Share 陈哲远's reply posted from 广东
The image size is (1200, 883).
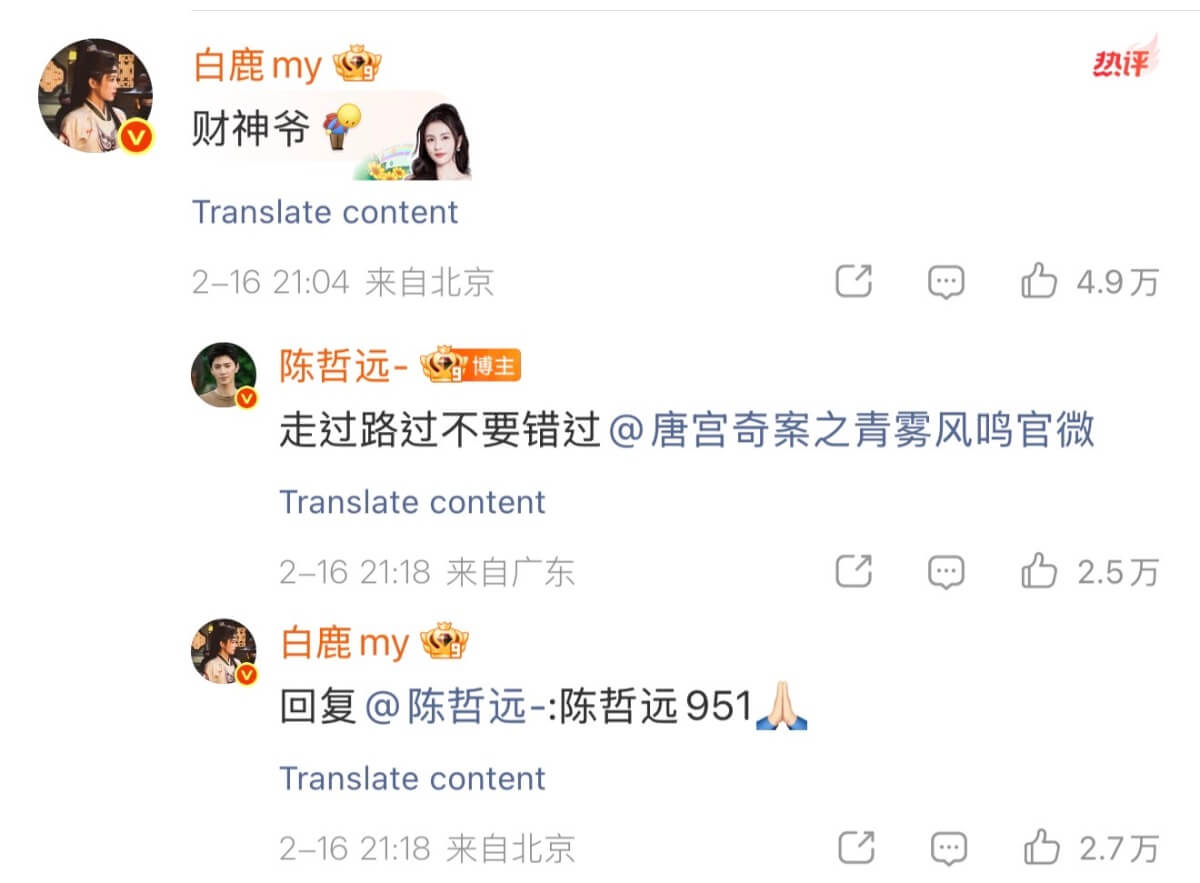853,572
